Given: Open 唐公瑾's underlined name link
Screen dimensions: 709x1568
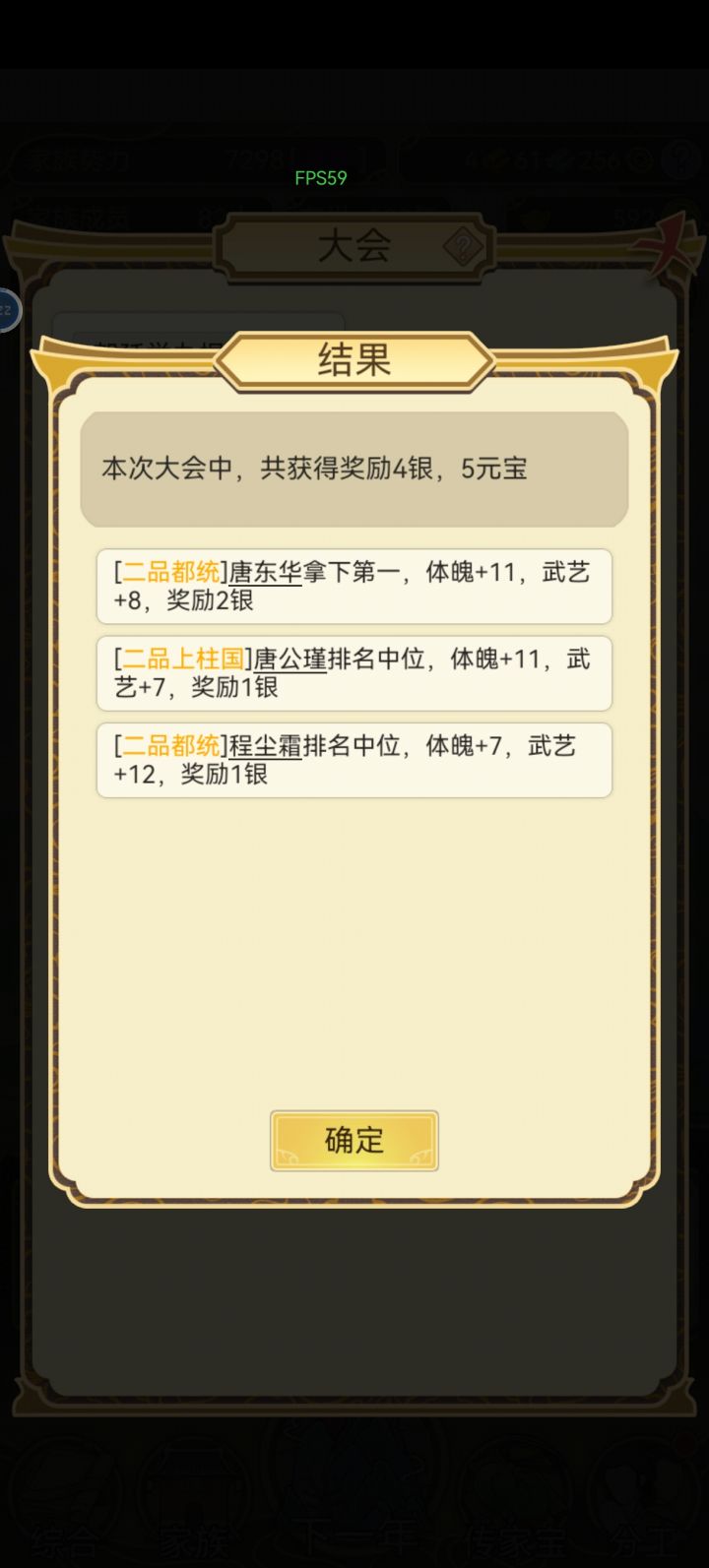Looking at the screenshot, I should (x=290, y=659).
